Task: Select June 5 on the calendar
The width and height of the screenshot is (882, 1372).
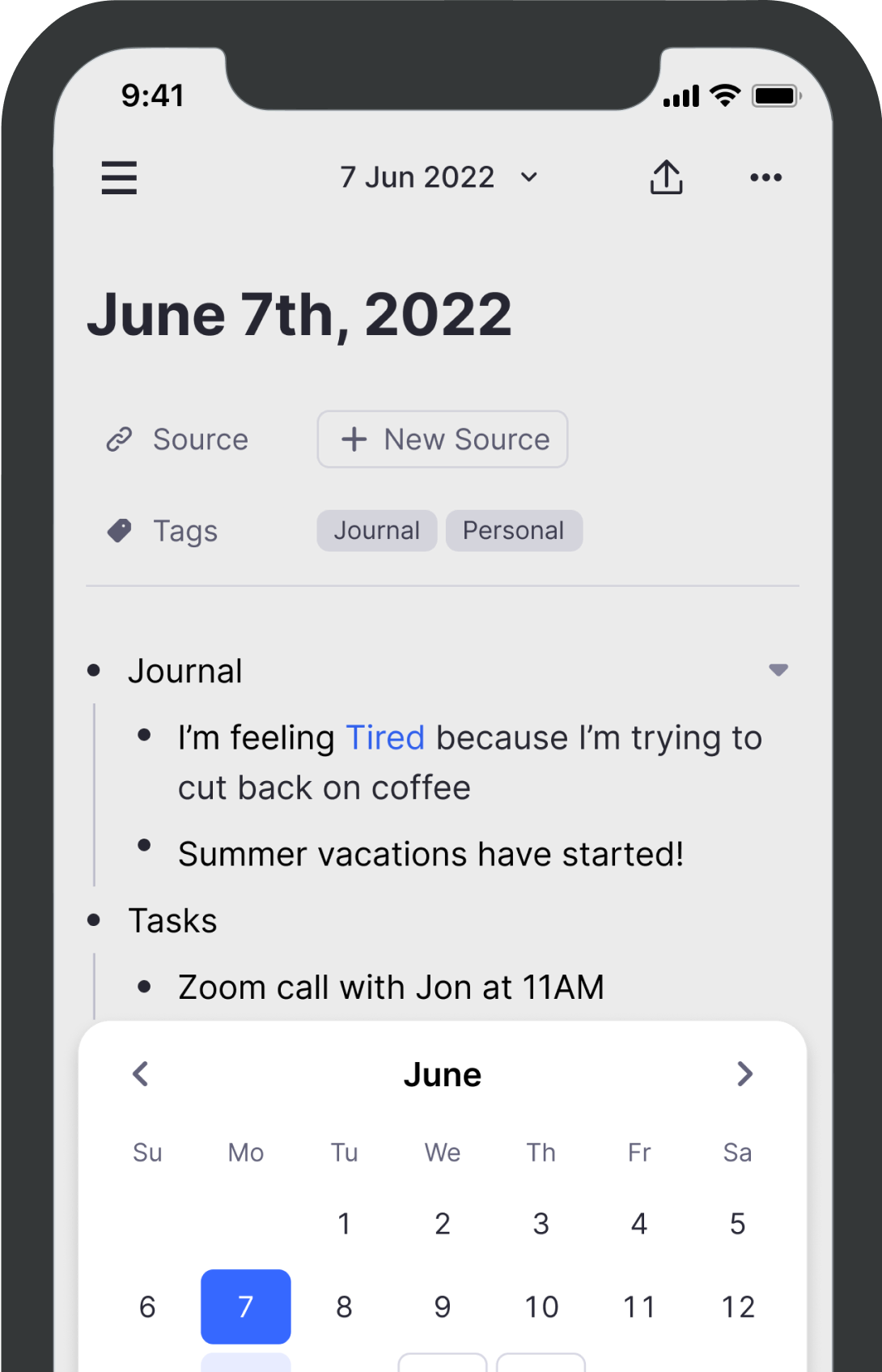Action: [737, 1224]
